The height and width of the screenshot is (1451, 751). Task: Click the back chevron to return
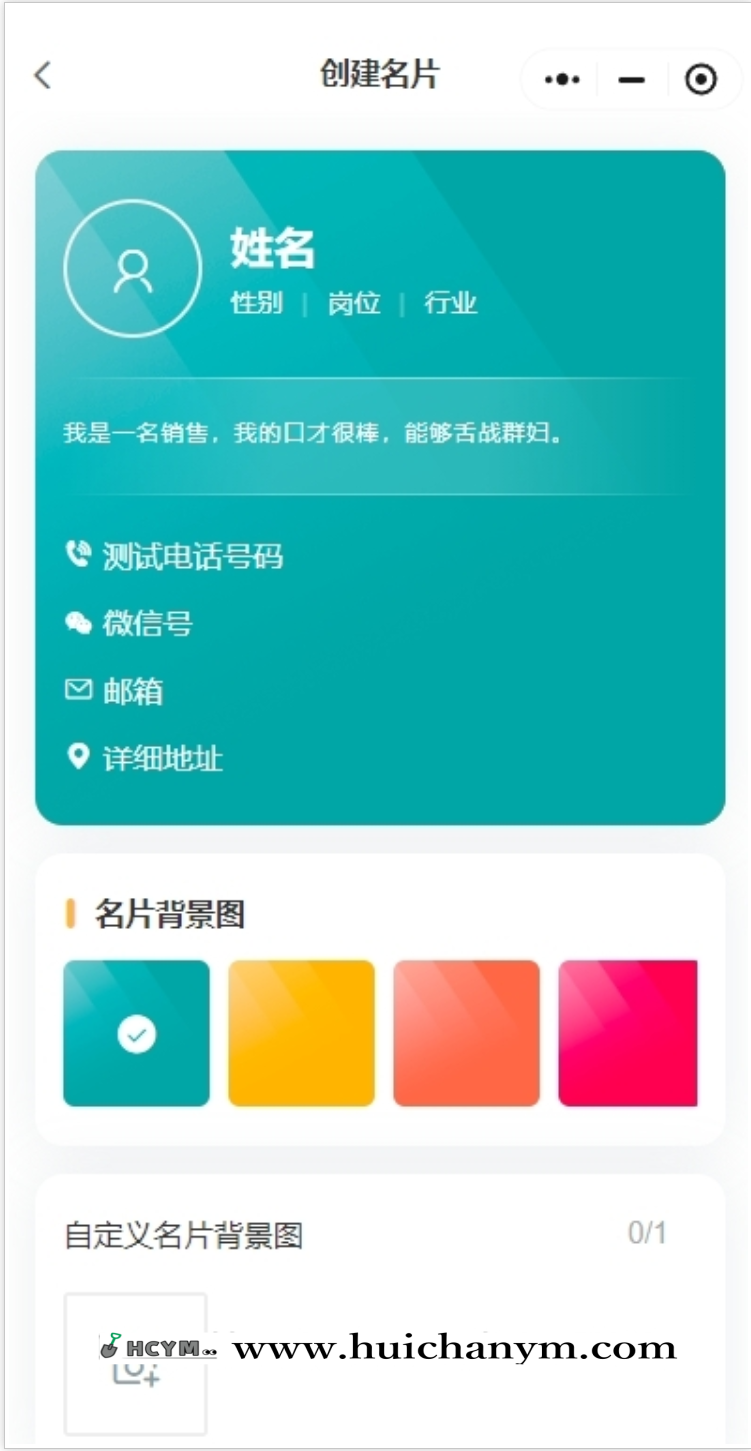coord(42,75)
